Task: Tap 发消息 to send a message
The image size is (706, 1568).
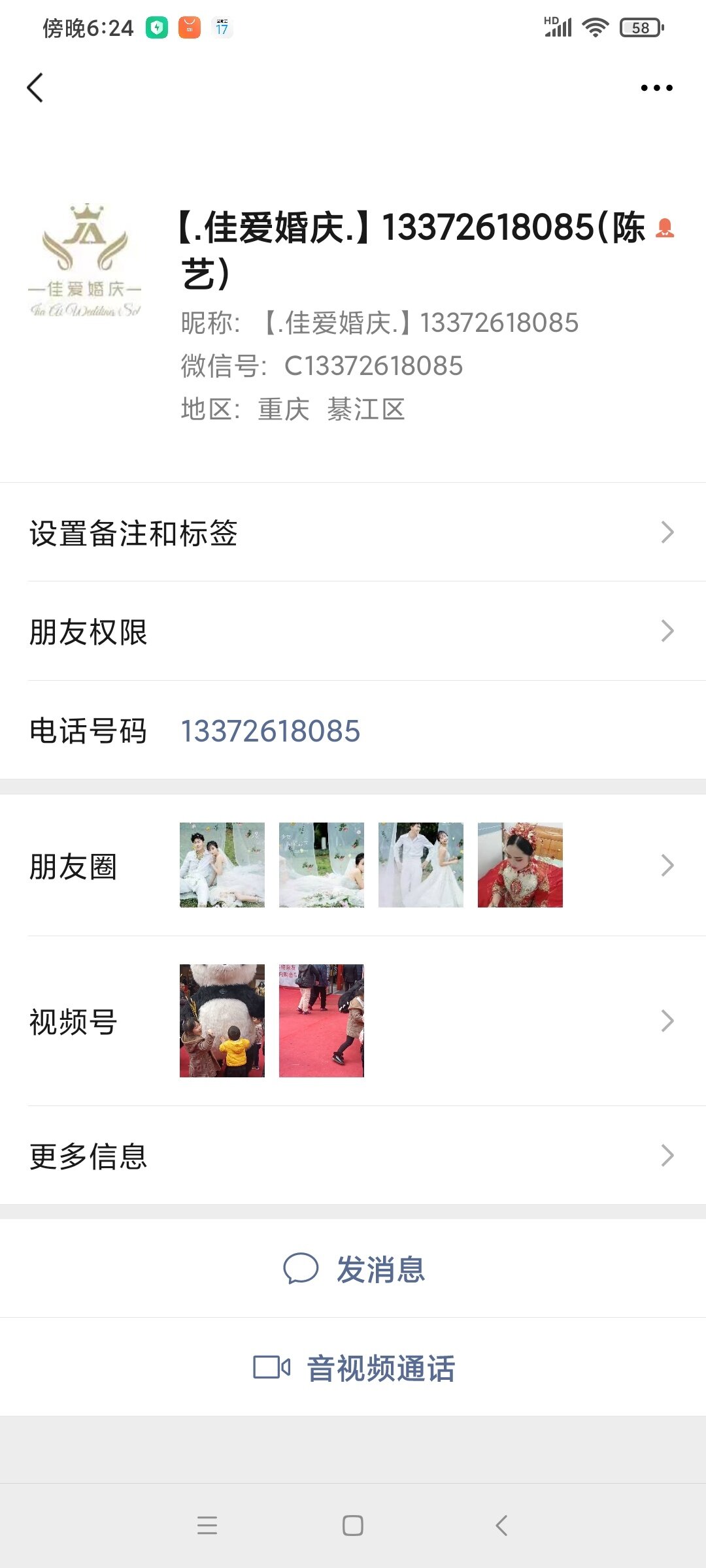Action: click(x=354, y=1269)
